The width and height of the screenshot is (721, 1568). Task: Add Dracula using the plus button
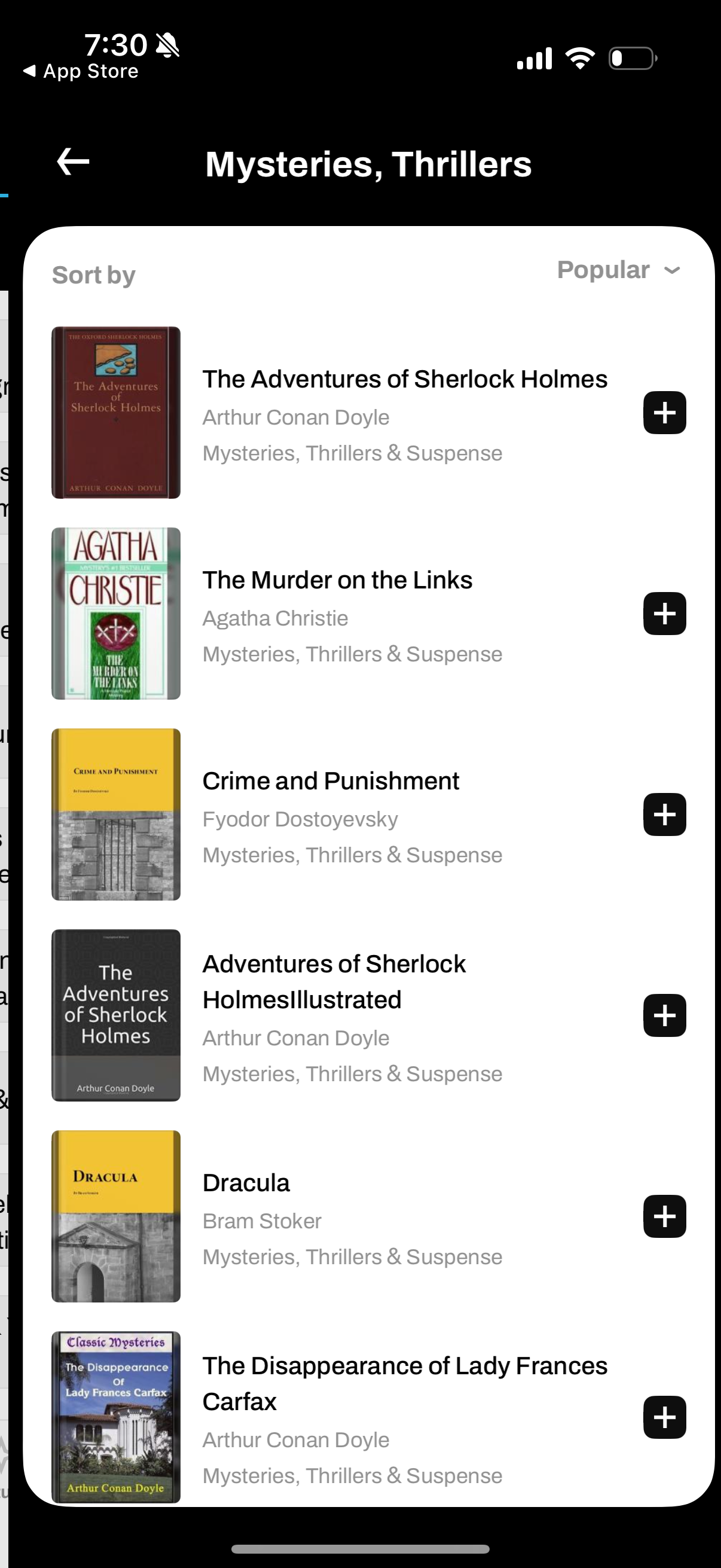pos(664,1216)
